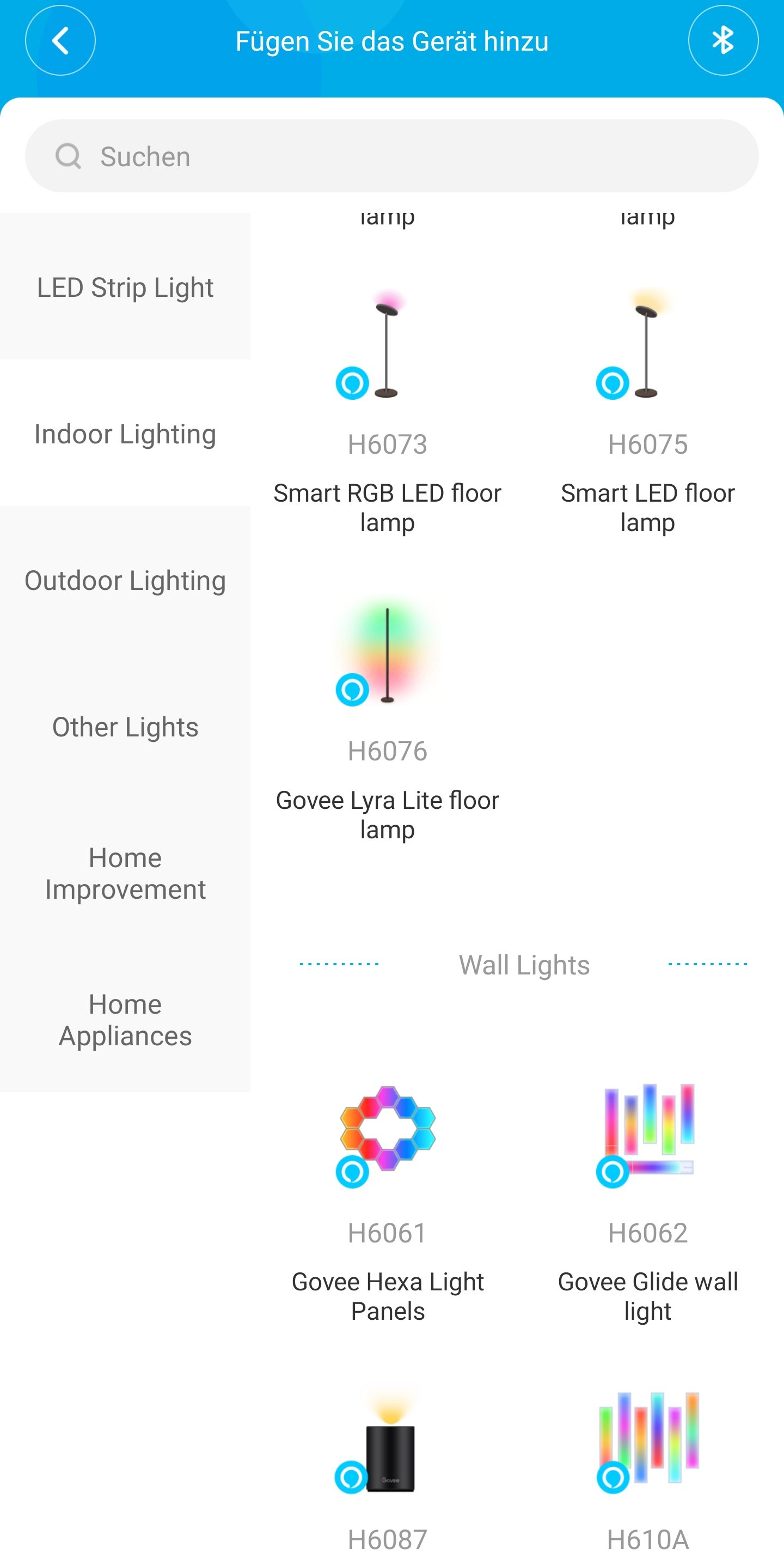The width and height of the screenshot is (784, 1560).
Task: Choose H6062 Govee Glide wall light
Action: (647, 1199)
